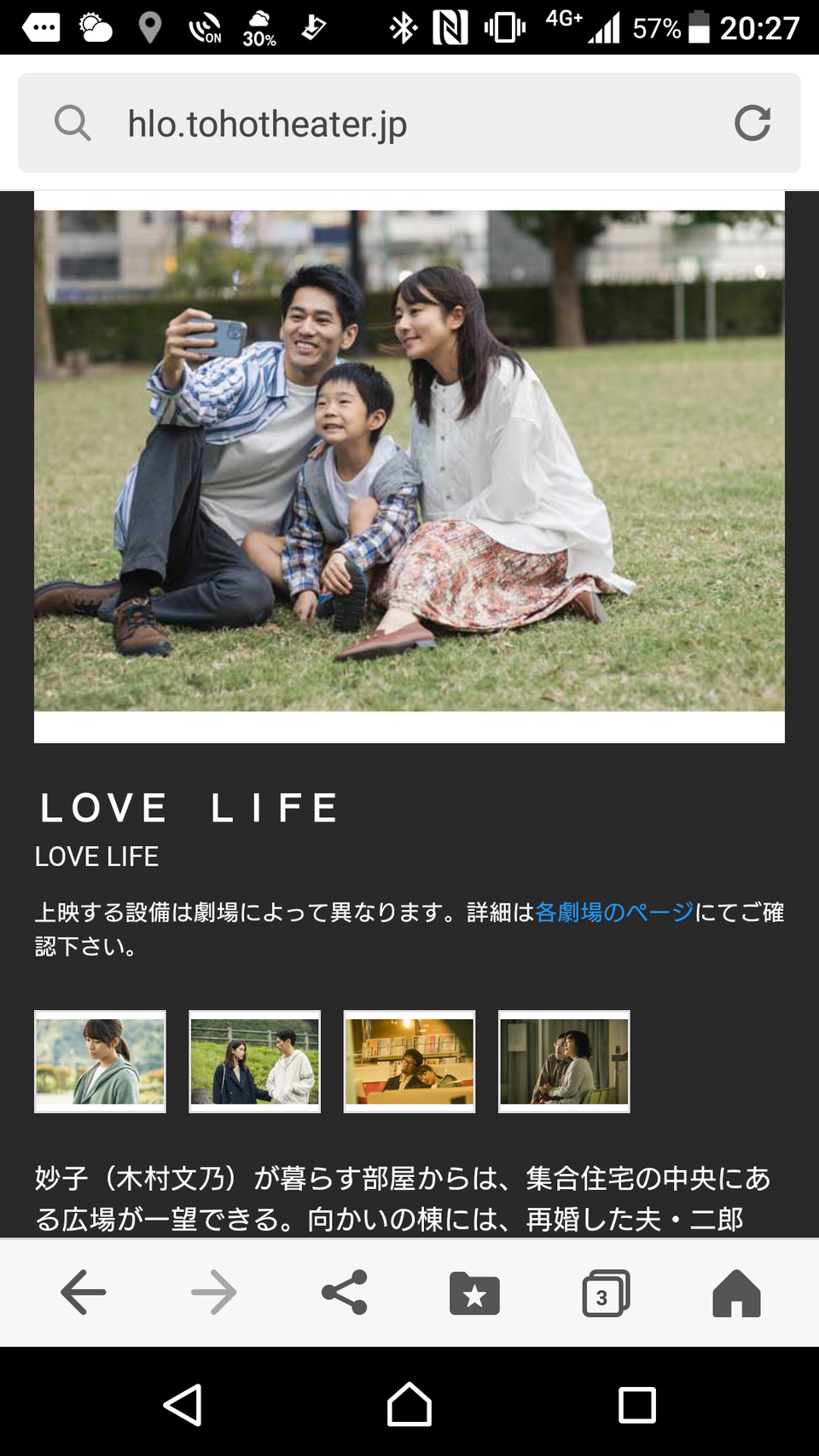Tap the system back button
Viewport: 819px width, 1456px height.
(x=183, y=1405)
